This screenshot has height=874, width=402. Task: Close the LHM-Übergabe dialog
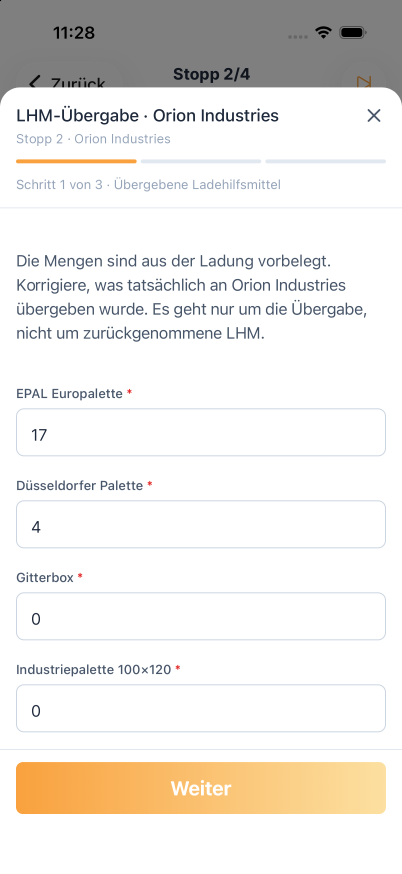point(373,116)
